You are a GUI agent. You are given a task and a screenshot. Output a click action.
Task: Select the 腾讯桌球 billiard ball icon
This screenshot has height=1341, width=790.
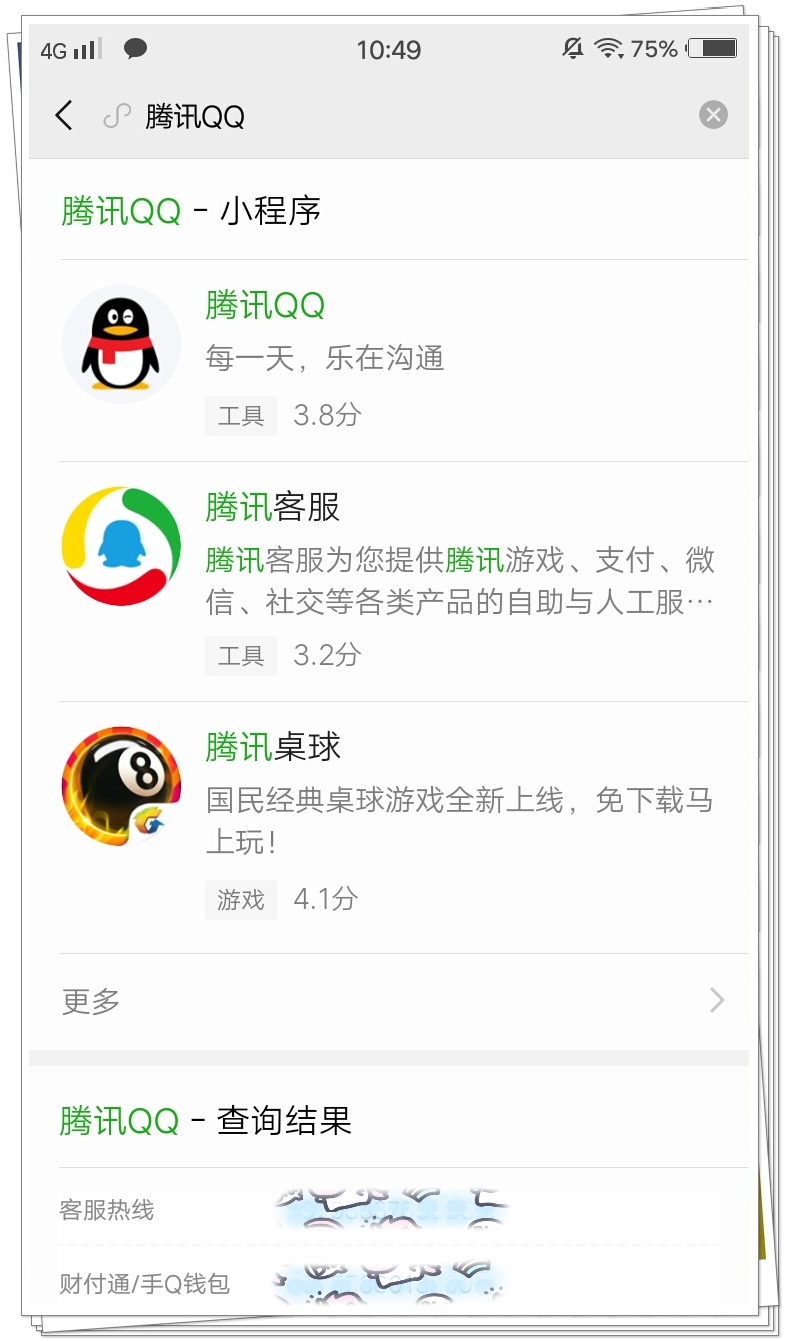tap(121, 787)
